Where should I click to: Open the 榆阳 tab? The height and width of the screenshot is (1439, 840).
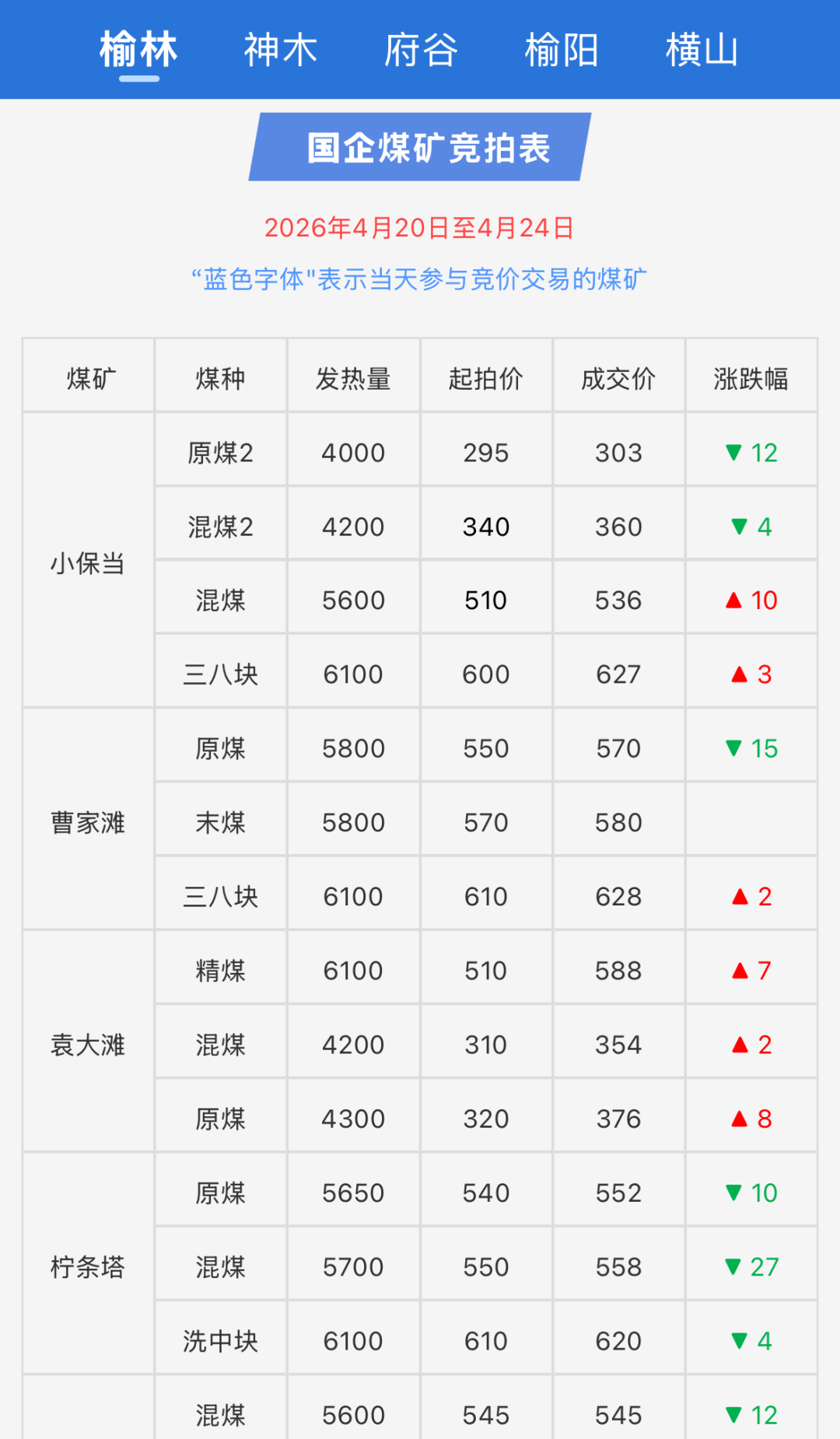coord(562,51)
